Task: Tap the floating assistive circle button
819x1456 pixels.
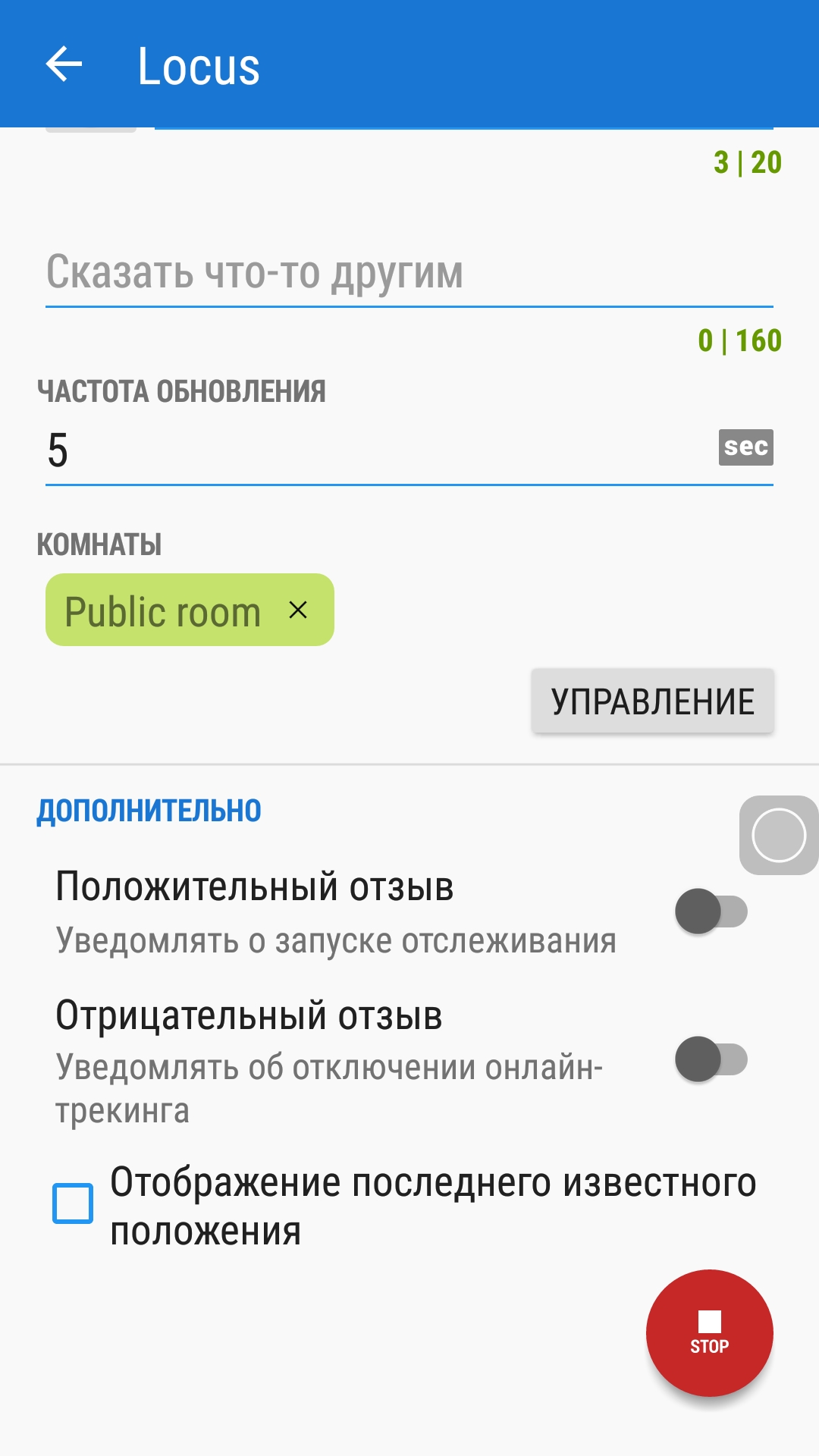Action: (778, 835)
